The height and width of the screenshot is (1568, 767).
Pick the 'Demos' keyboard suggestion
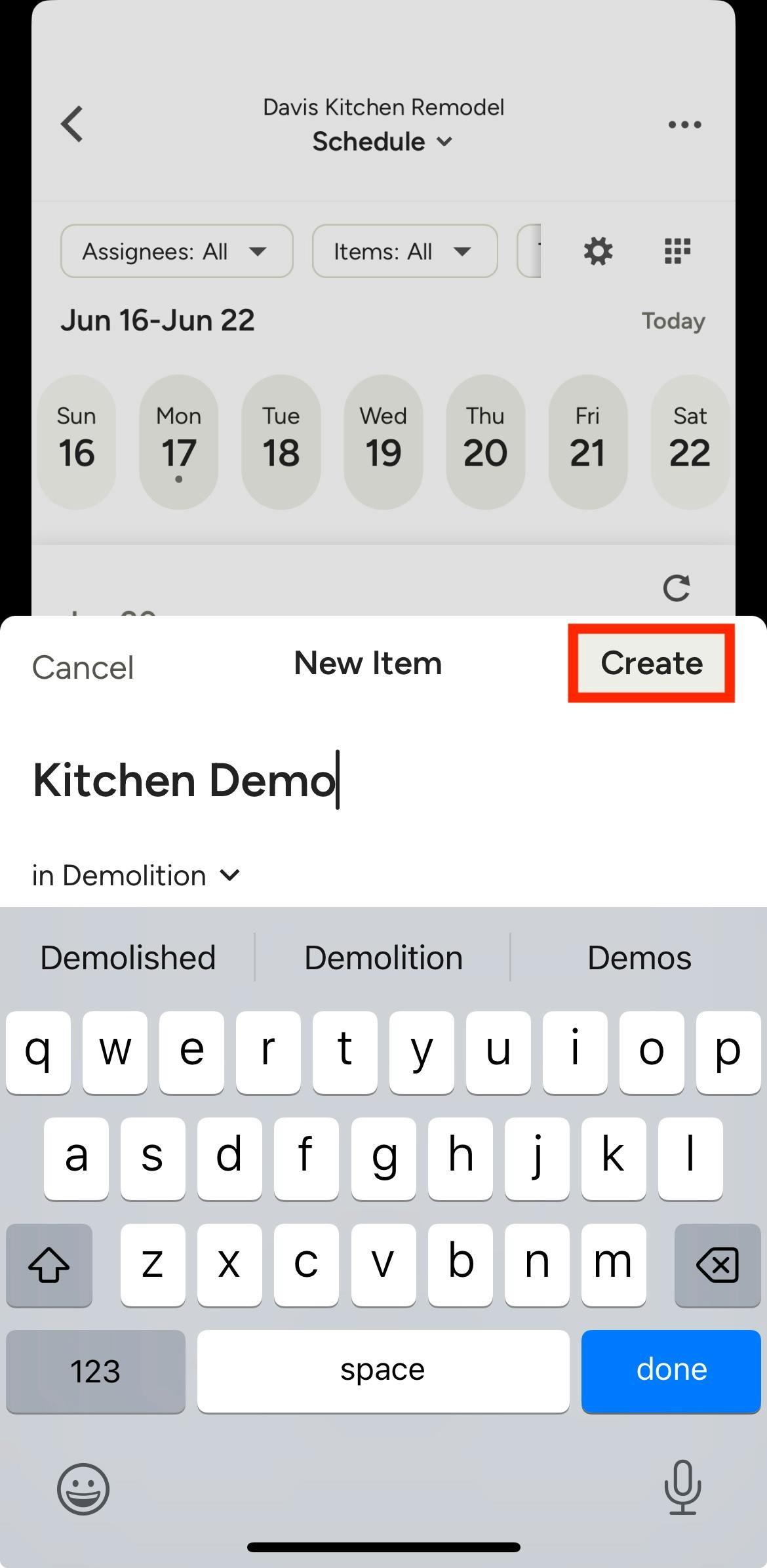[x=639, y=957]
